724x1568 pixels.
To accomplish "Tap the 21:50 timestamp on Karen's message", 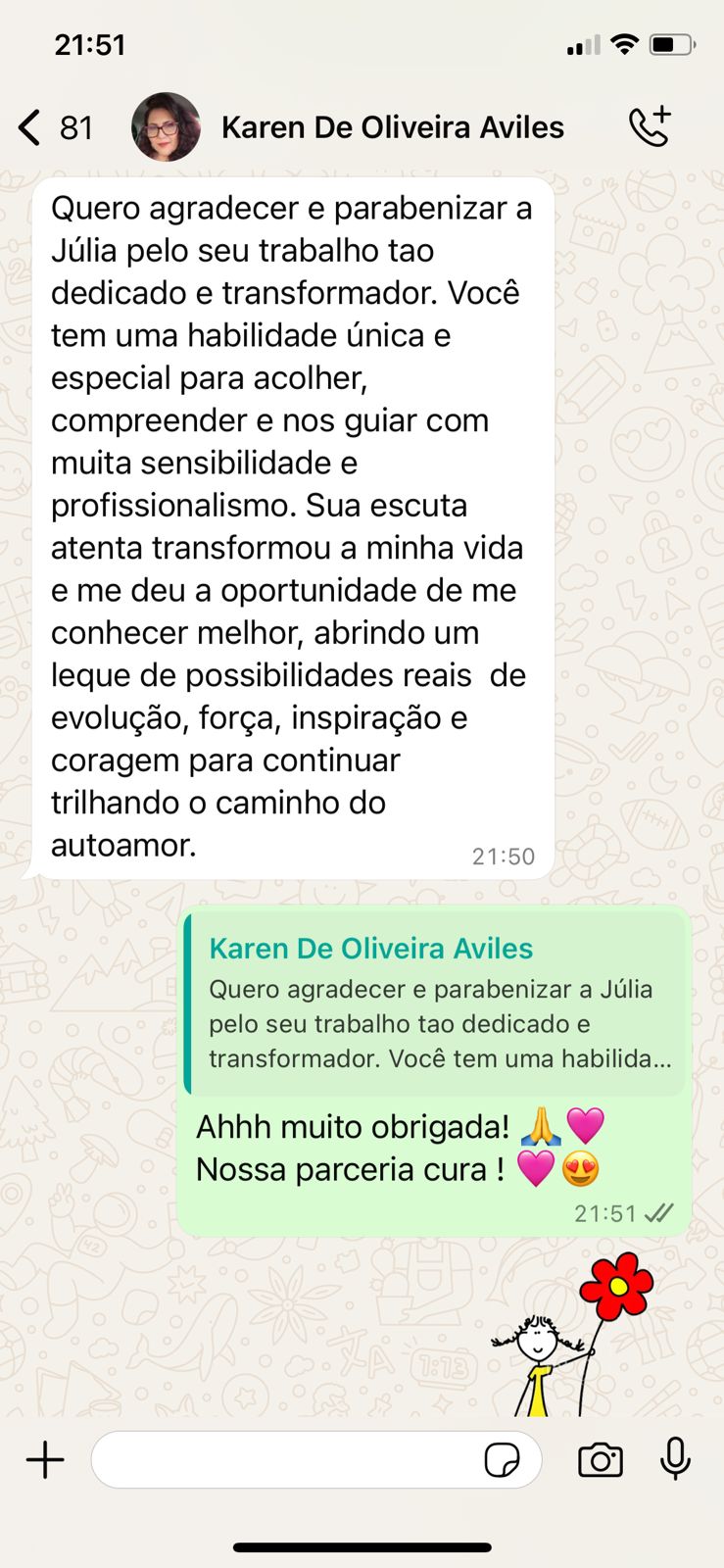I will pos(504,856).
